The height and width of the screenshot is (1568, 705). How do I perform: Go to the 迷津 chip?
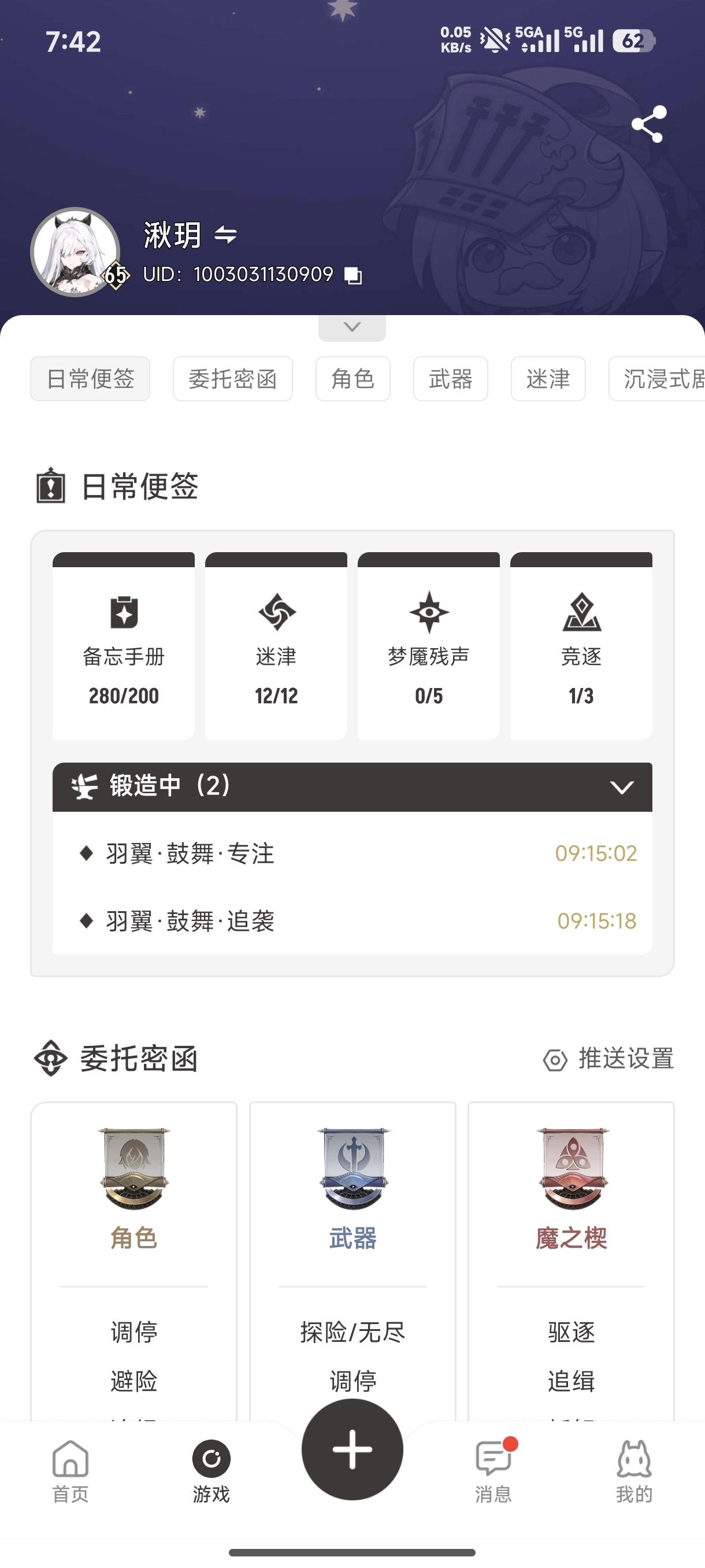click(x=548, y=379)
